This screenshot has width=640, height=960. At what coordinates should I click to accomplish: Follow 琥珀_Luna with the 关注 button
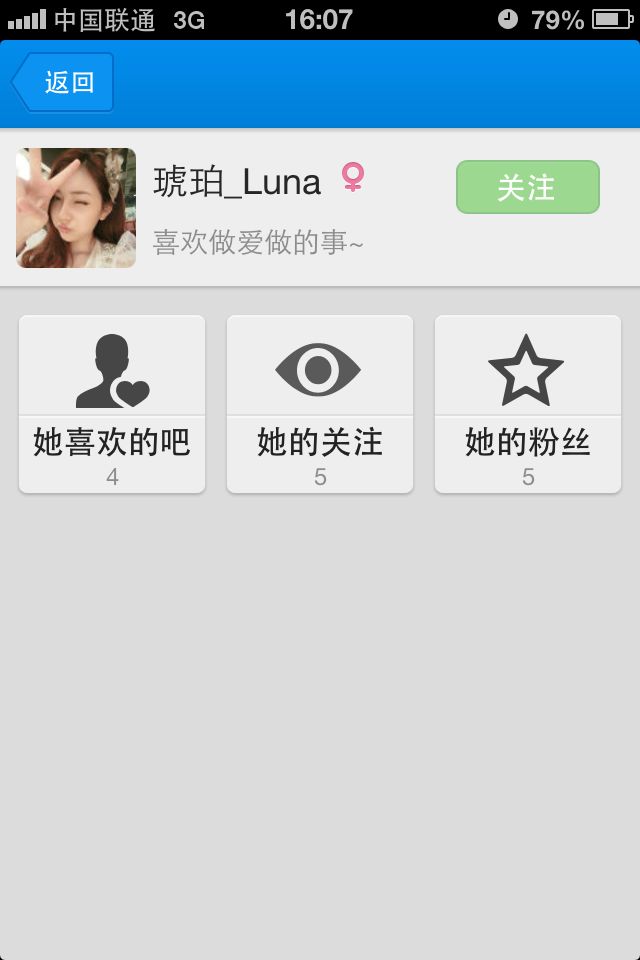pyautogui.click(x=527, y=187)
